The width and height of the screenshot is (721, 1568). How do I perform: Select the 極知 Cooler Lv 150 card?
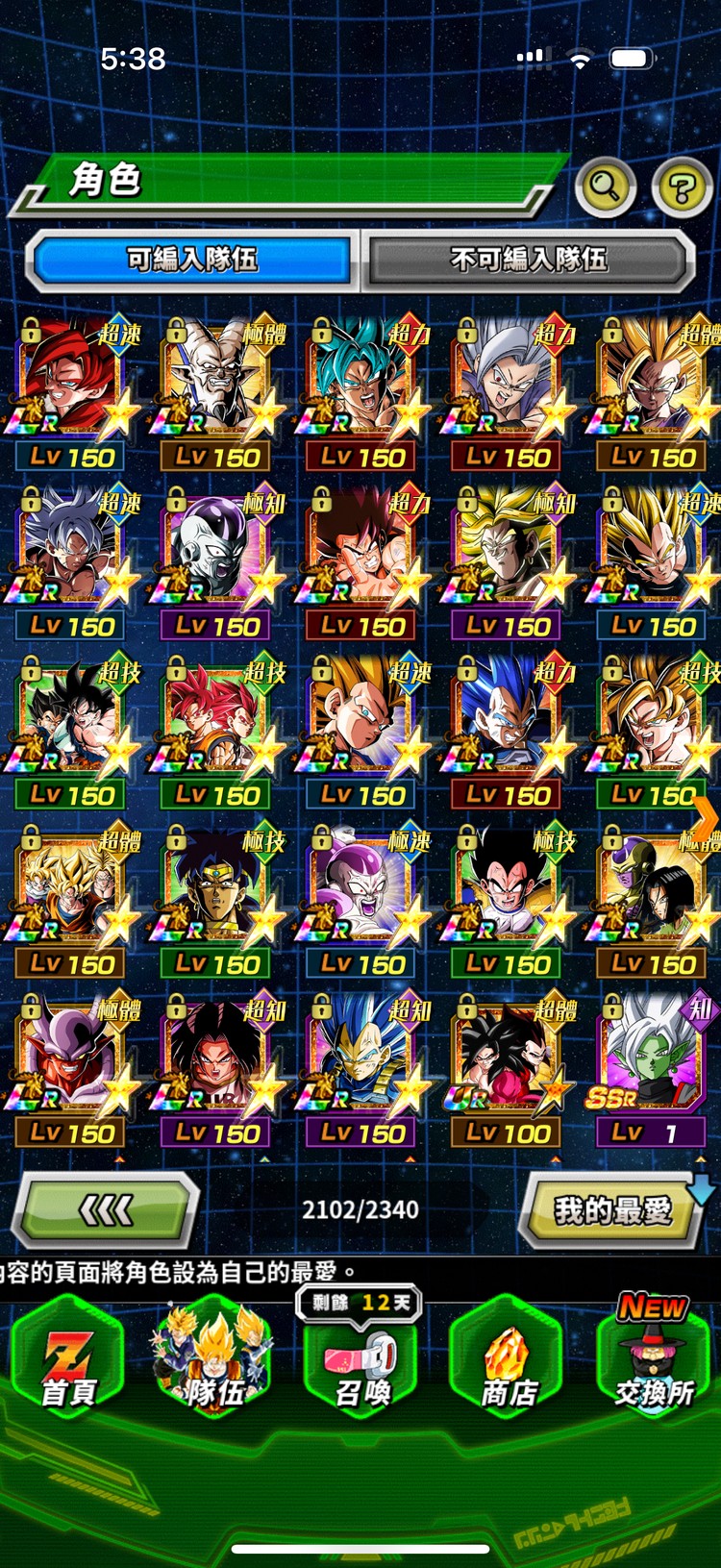click(x=216, y=560)
